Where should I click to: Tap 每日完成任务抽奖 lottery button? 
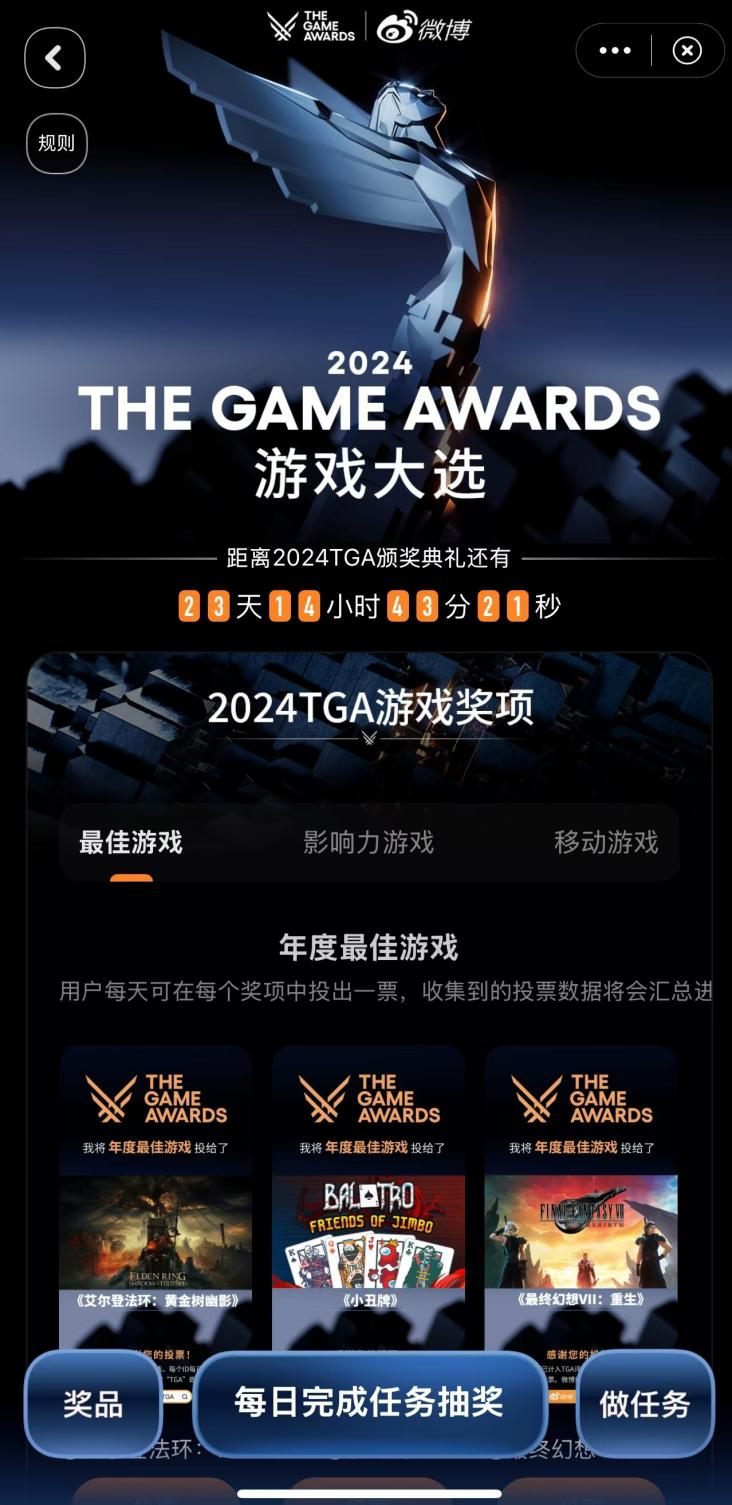click(369, 1402)
